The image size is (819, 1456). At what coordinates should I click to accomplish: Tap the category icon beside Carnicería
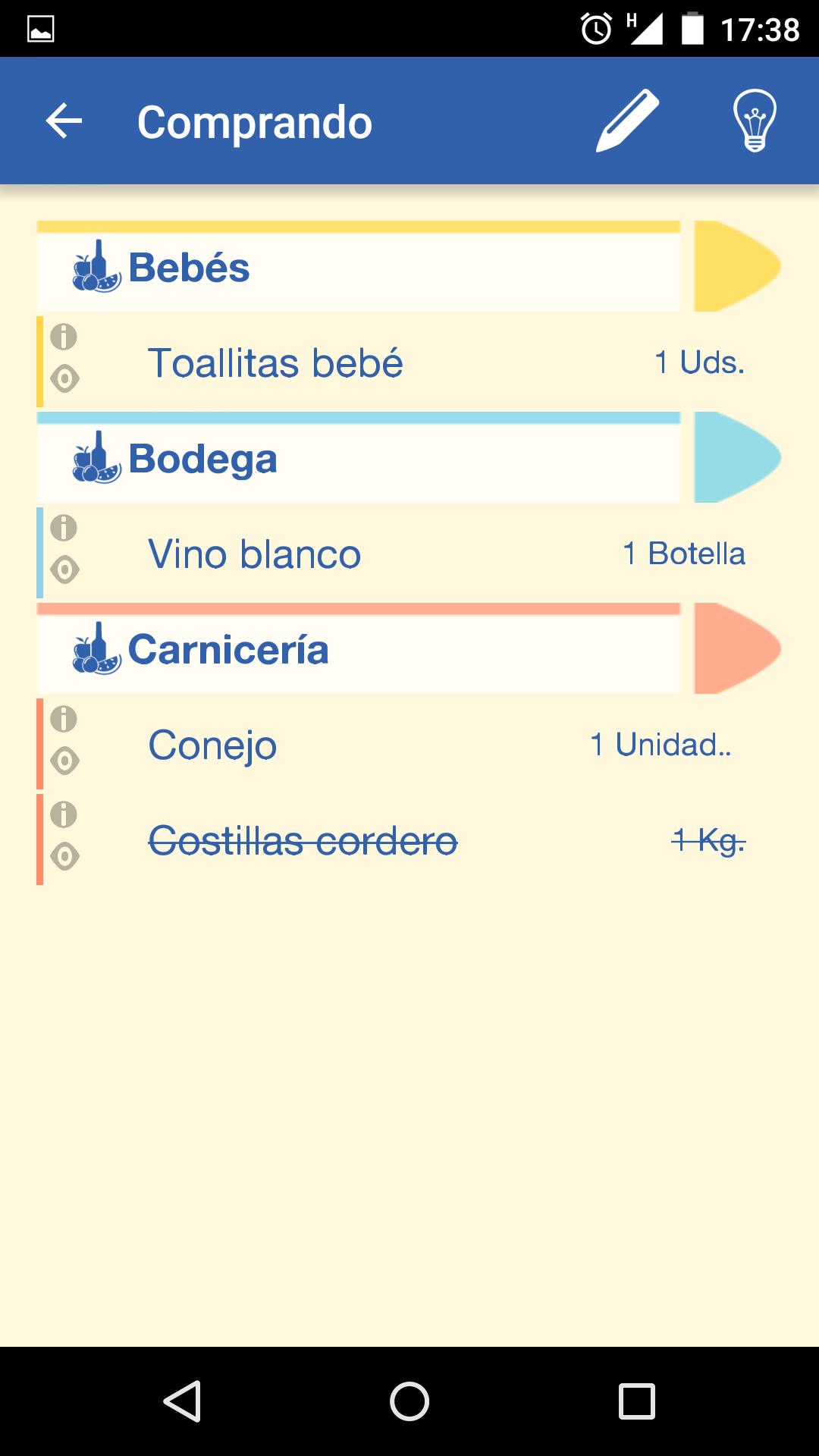click(96, 649)
